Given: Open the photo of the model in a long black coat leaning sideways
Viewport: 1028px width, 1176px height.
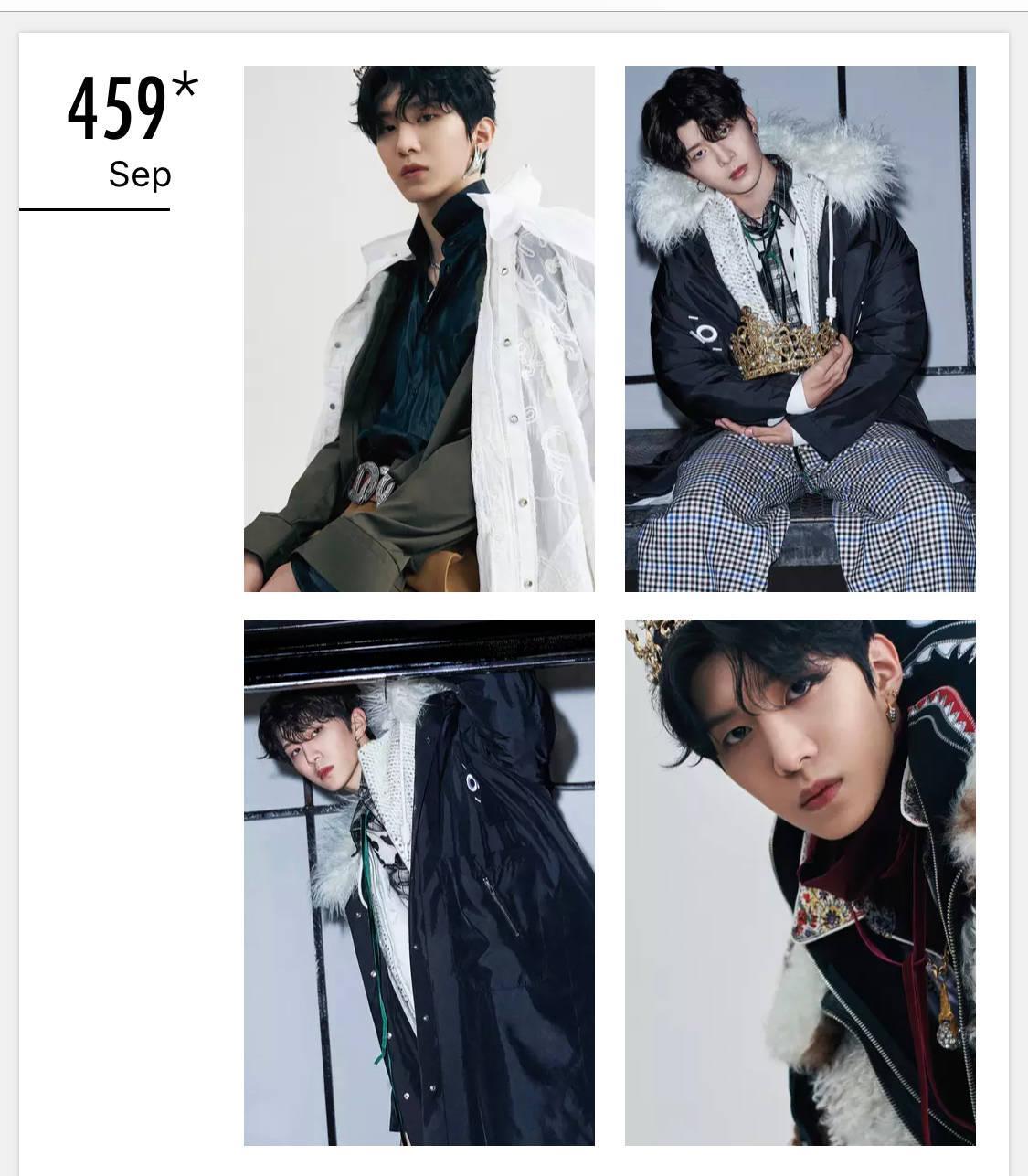Looking at the screenshot, I should click(419, 882).
